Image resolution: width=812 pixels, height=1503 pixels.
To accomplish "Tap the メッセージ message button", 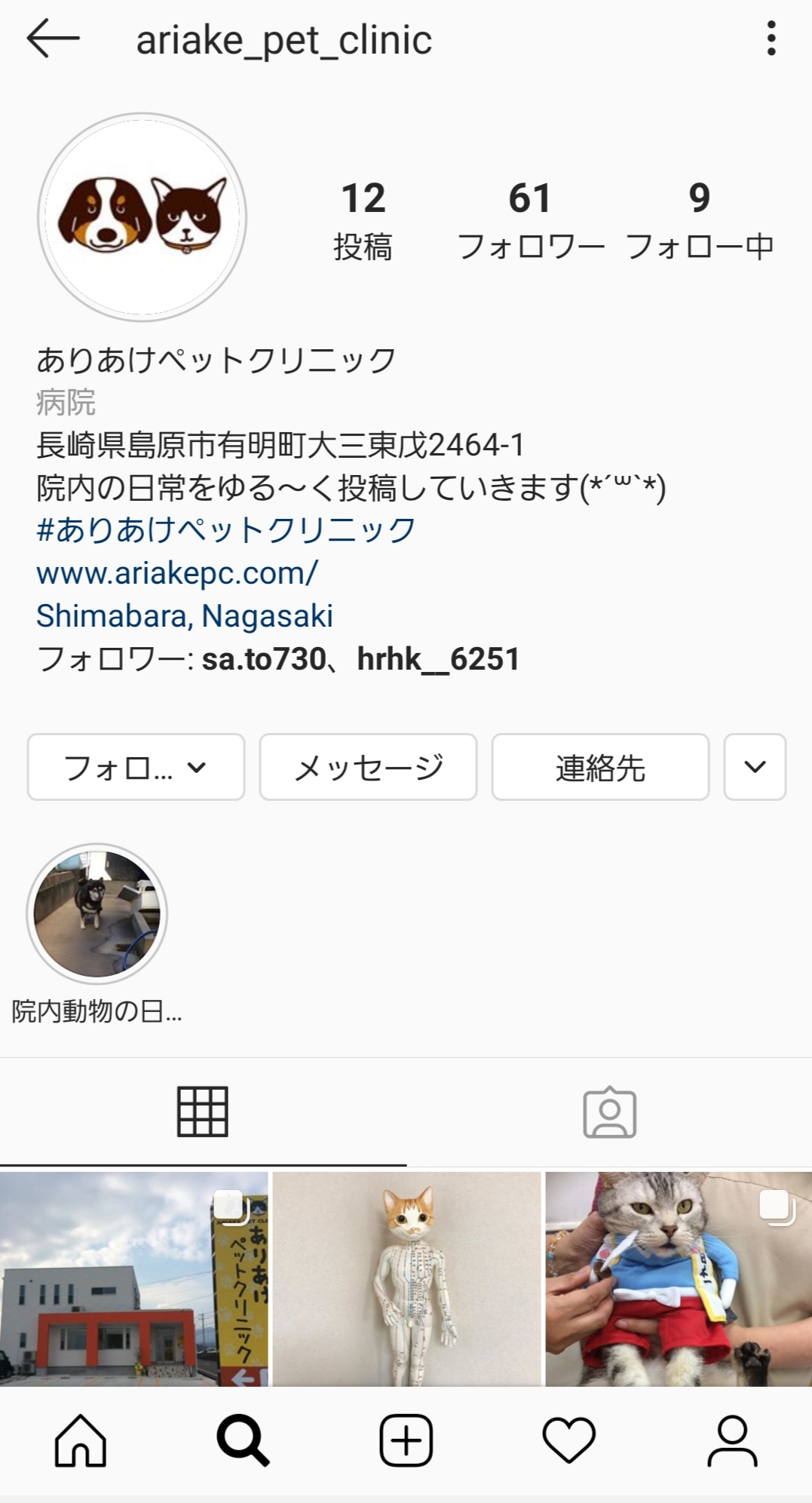I will pos(368,767).
